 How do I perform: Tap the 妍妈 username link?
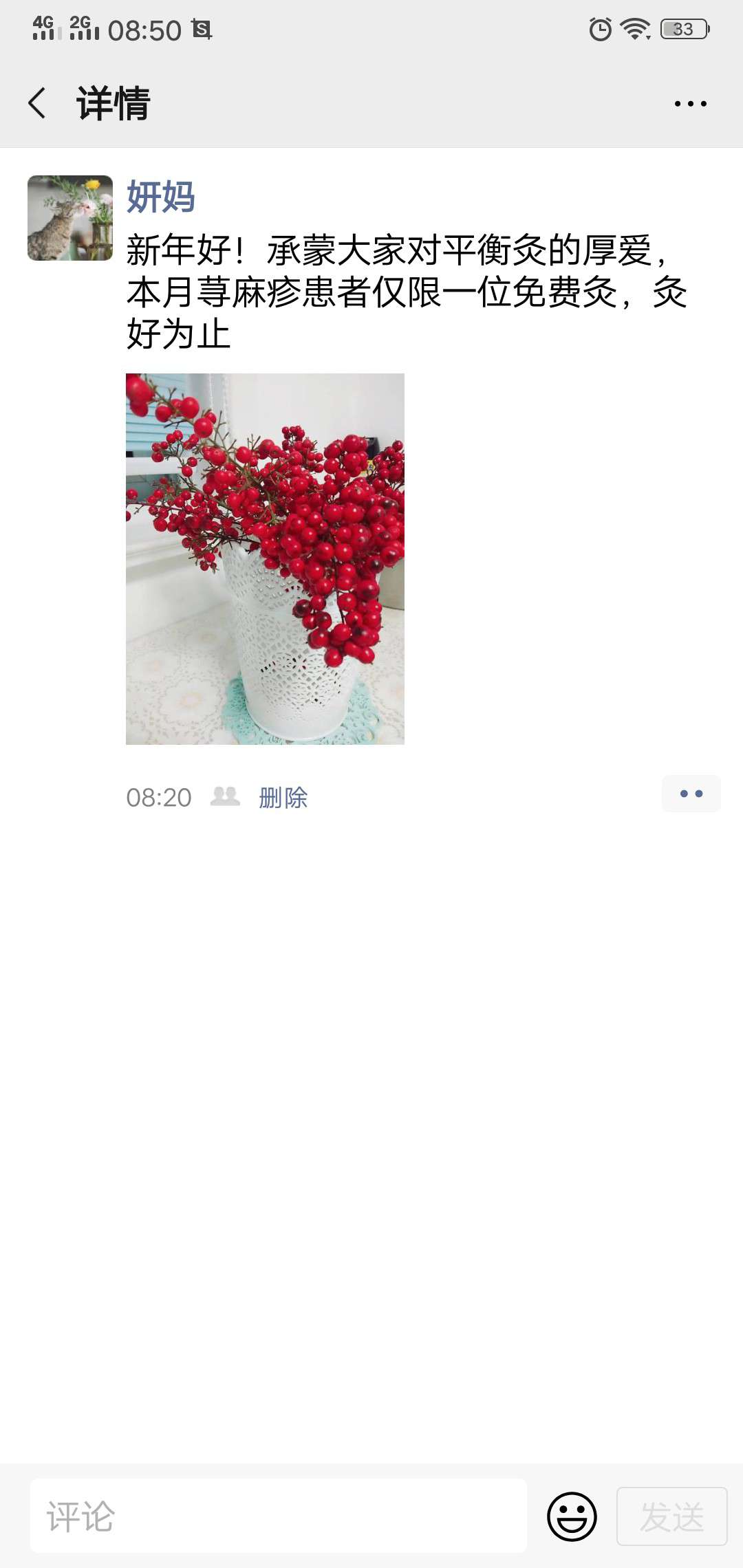161,197
